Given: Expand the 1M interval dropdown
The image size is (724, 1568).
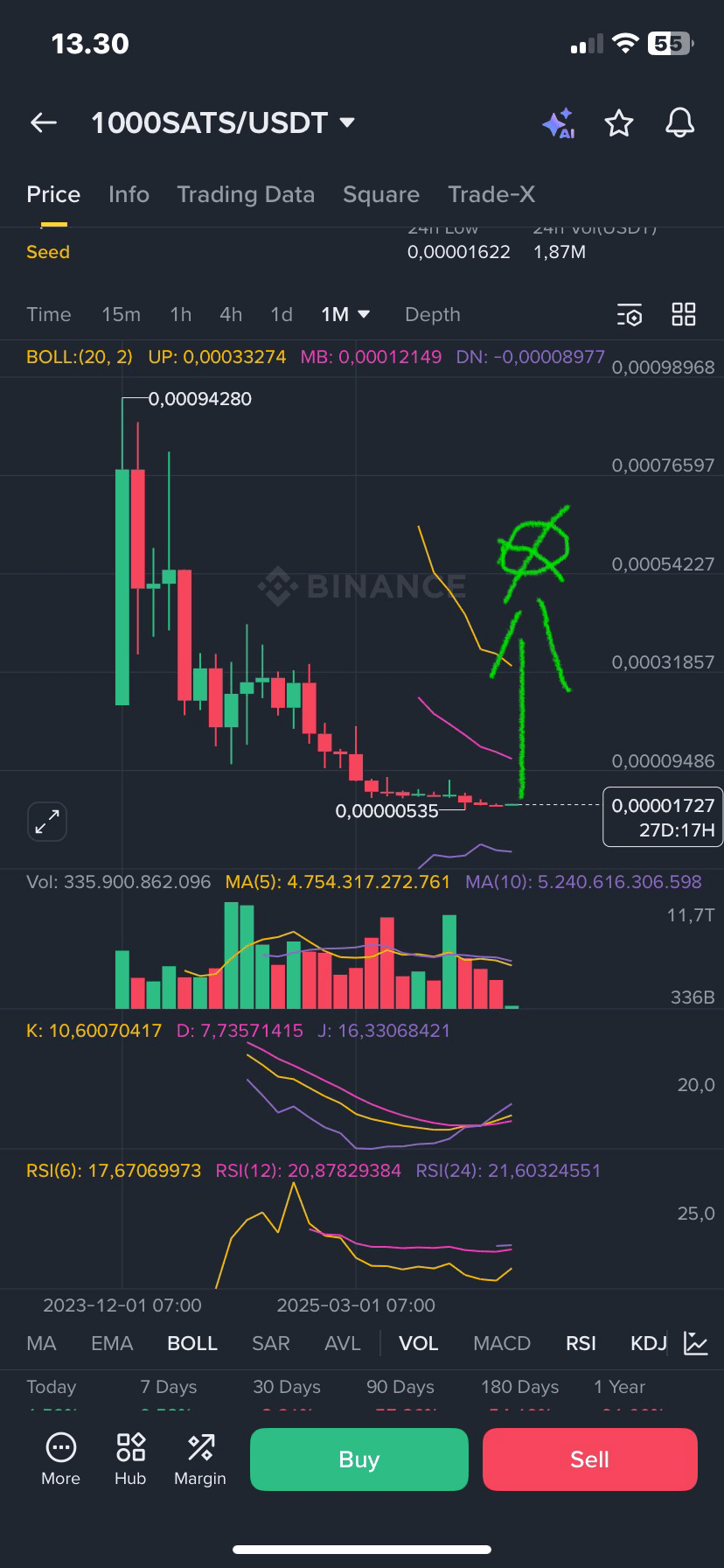Looking at the screenshot, I should point(345,314).
